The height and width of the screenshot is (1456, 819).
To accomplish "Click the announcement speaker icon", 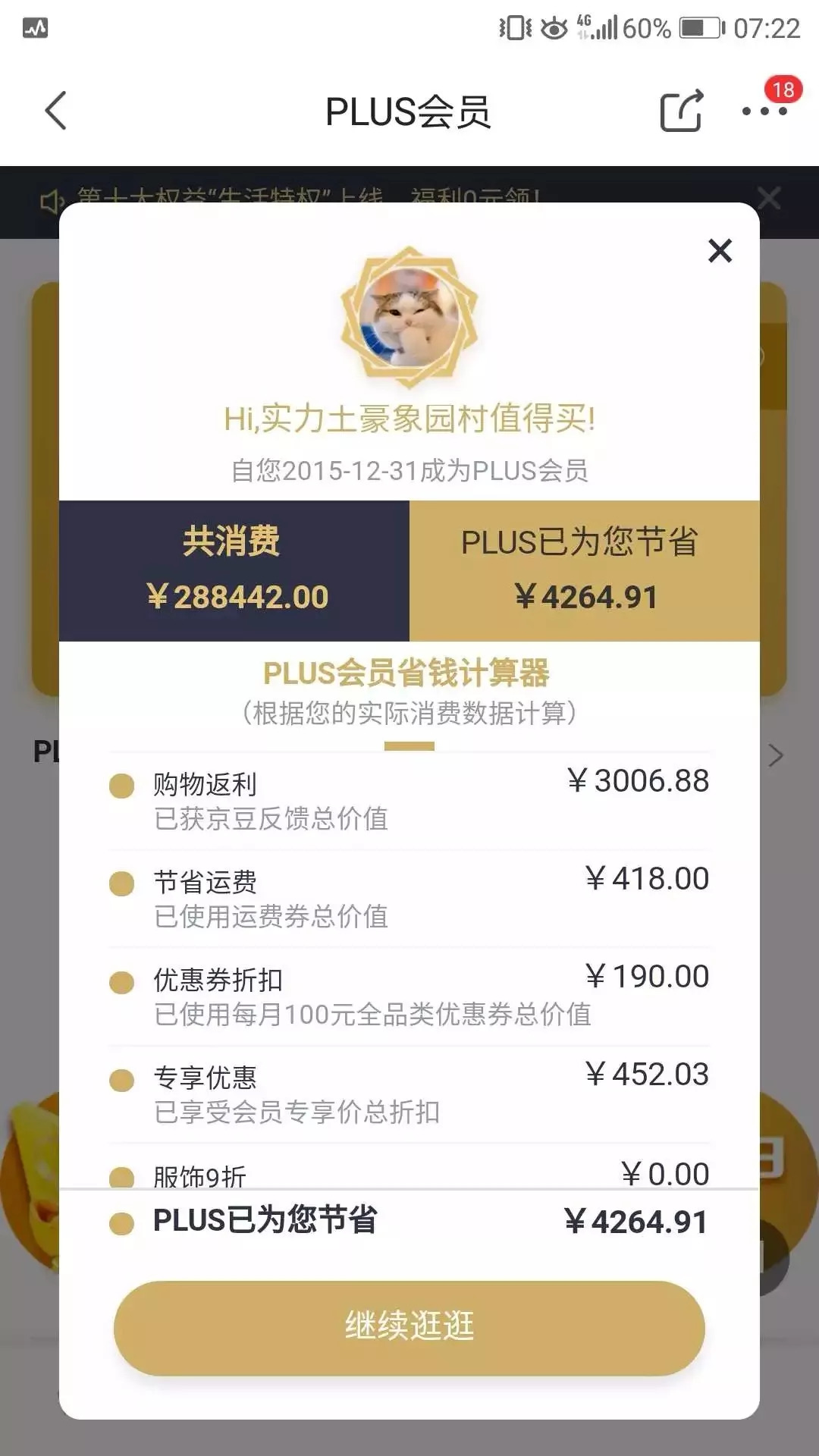I will 52,199.
